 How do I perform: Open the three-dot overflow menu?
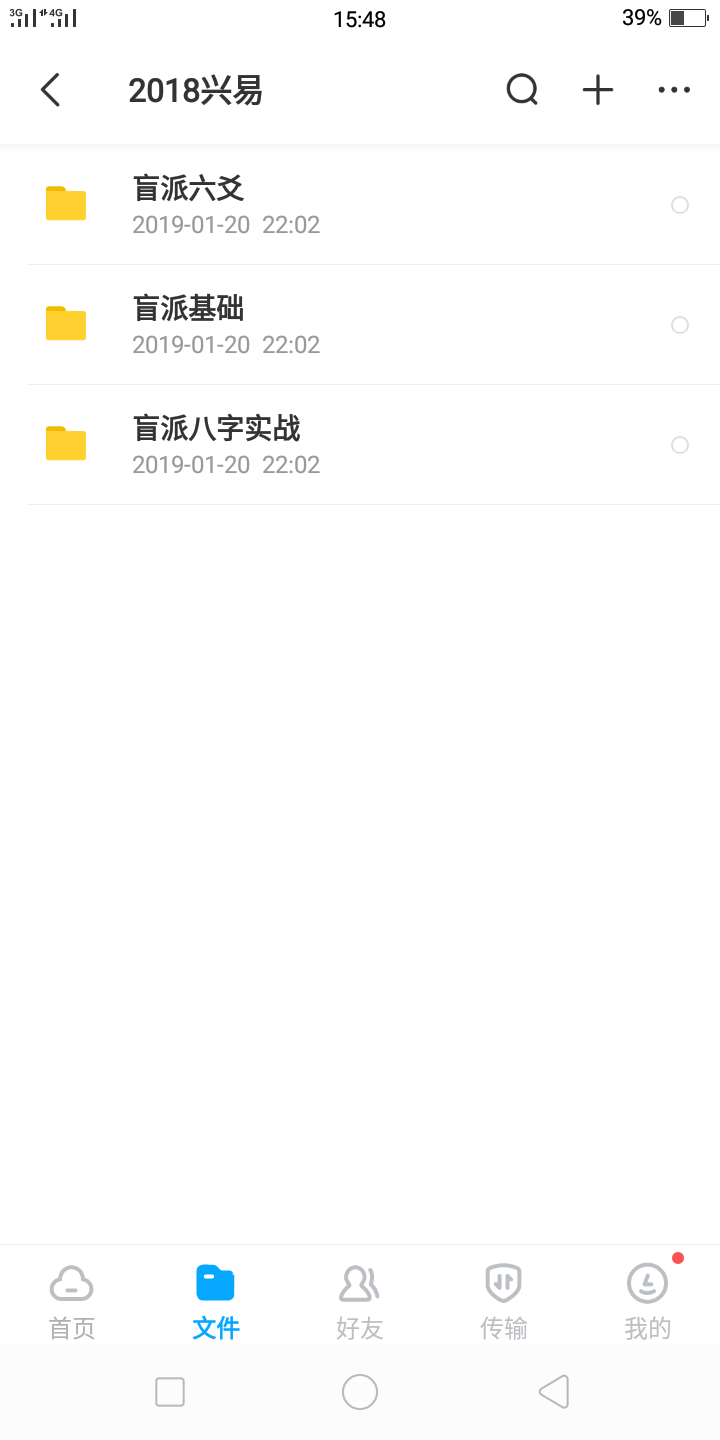674,90
